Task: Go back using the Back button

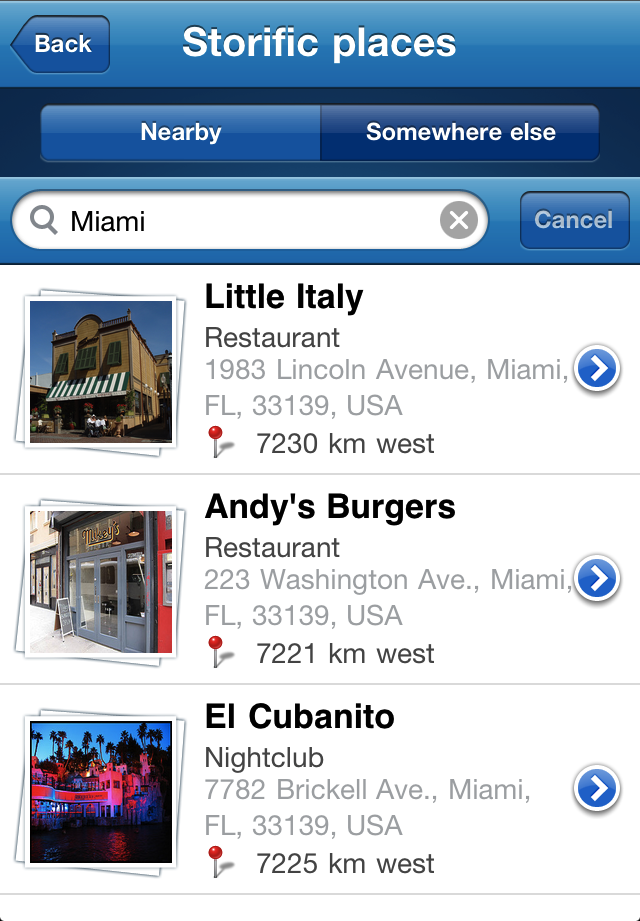Action: (61, 44)
